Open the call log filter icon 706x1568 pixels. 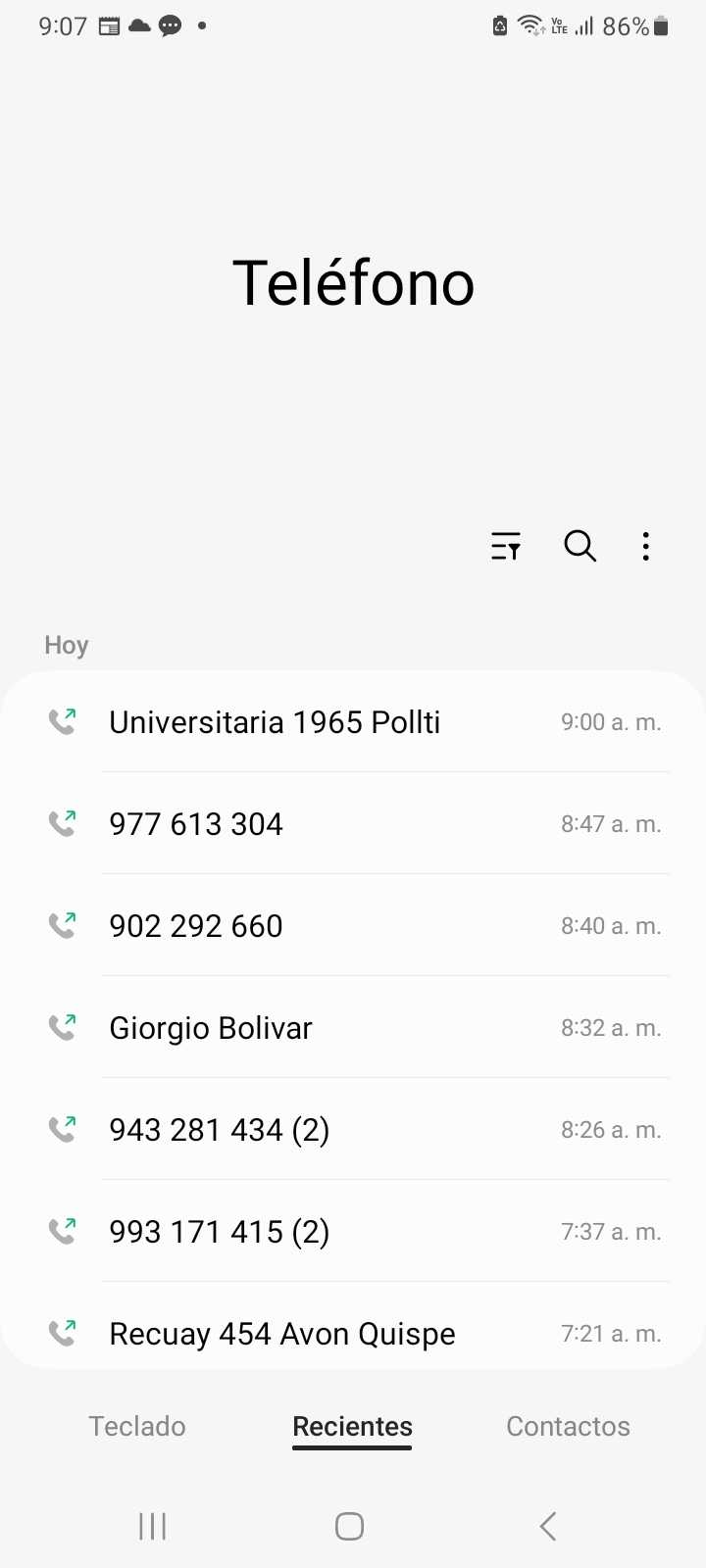pos(506,546)
